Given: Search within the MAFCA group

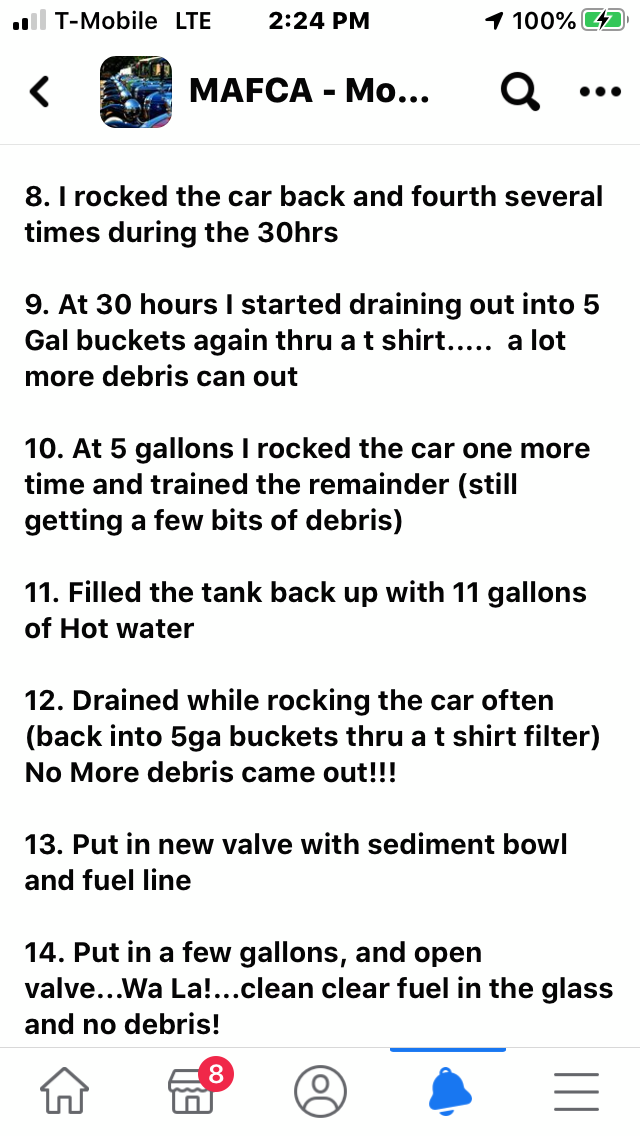Looking at the screenshot, I should pos(520,92).
